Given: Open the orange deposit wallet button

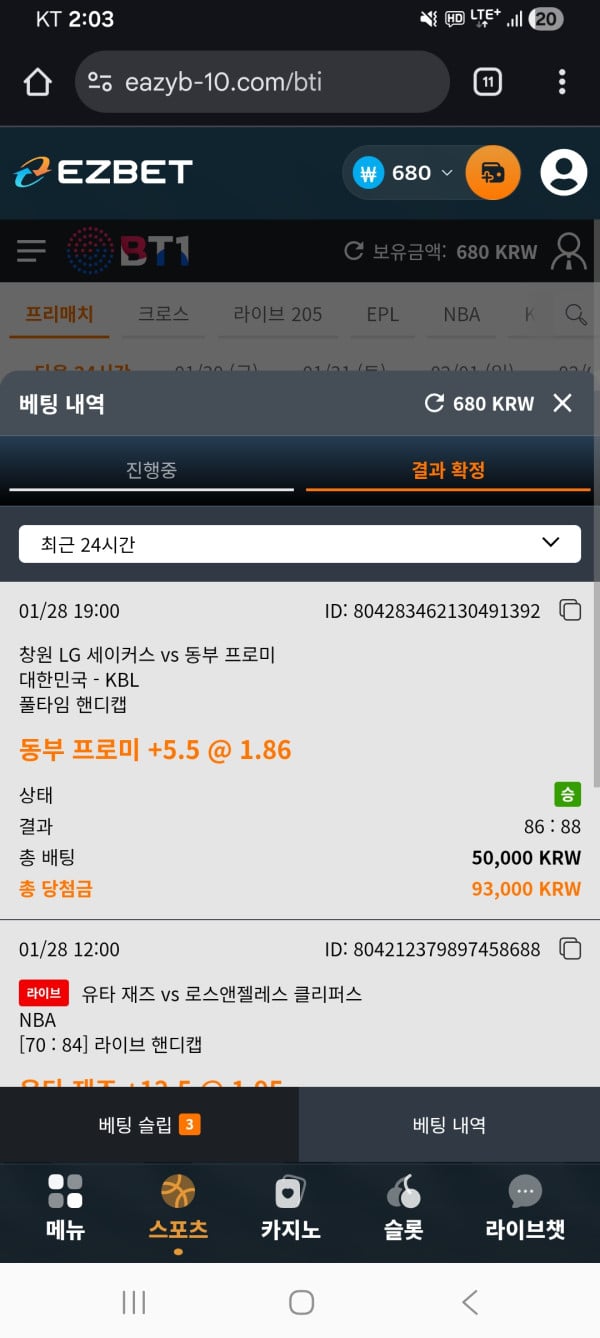Looking at the screenshot, I should [493, 173].
